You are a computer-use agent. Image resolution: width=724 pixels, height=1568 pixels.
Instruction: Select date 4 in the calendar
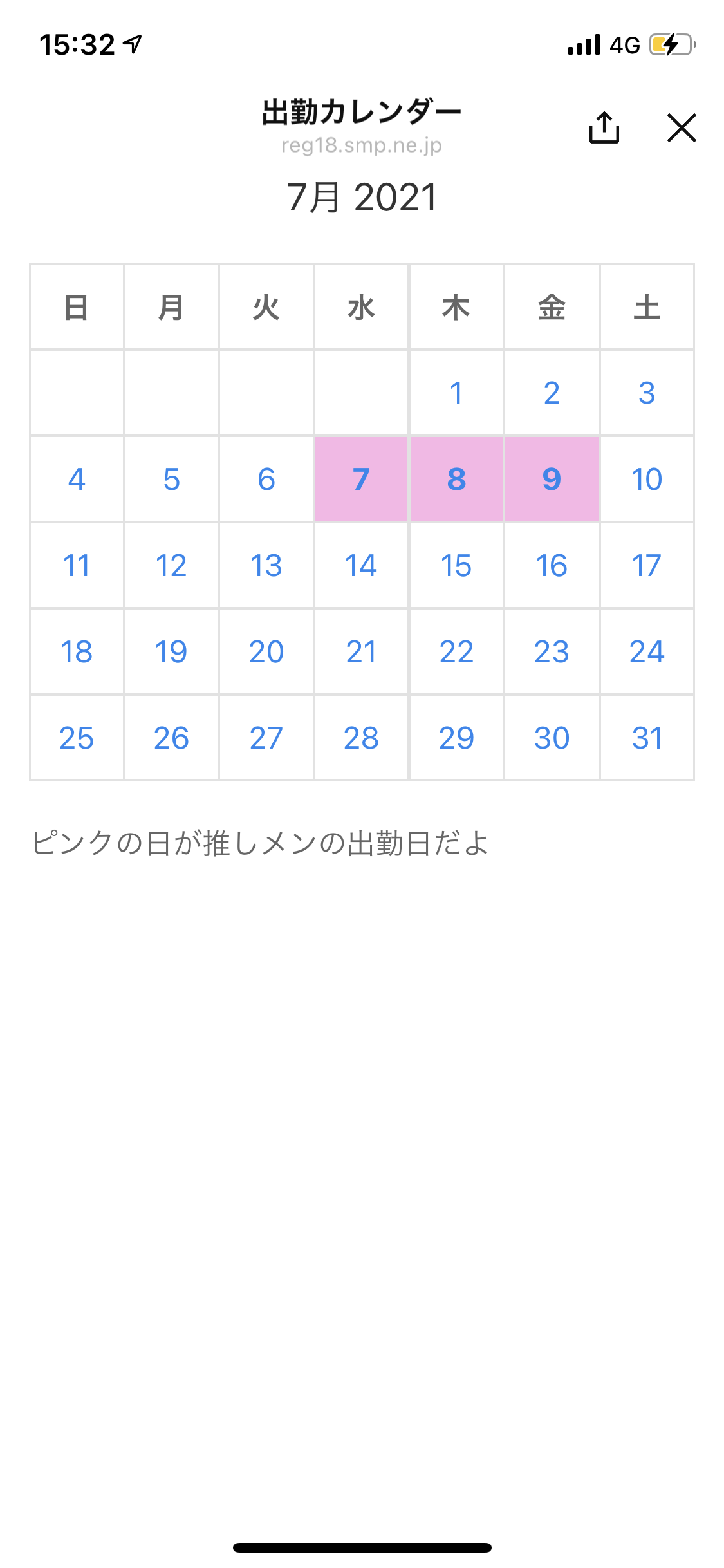click(x=77, y=479)
